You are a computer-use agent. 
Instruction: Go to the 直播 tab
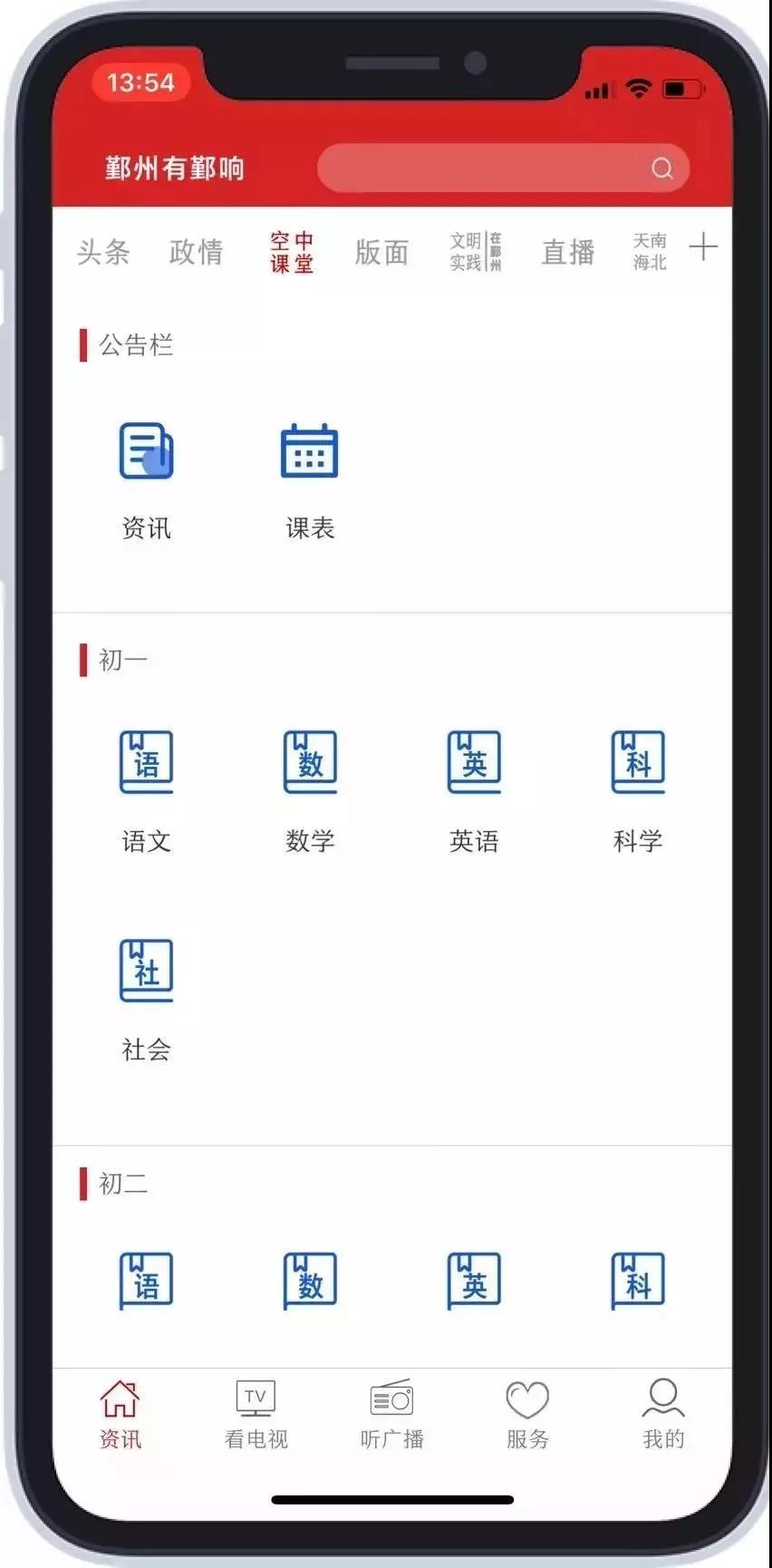568,252
